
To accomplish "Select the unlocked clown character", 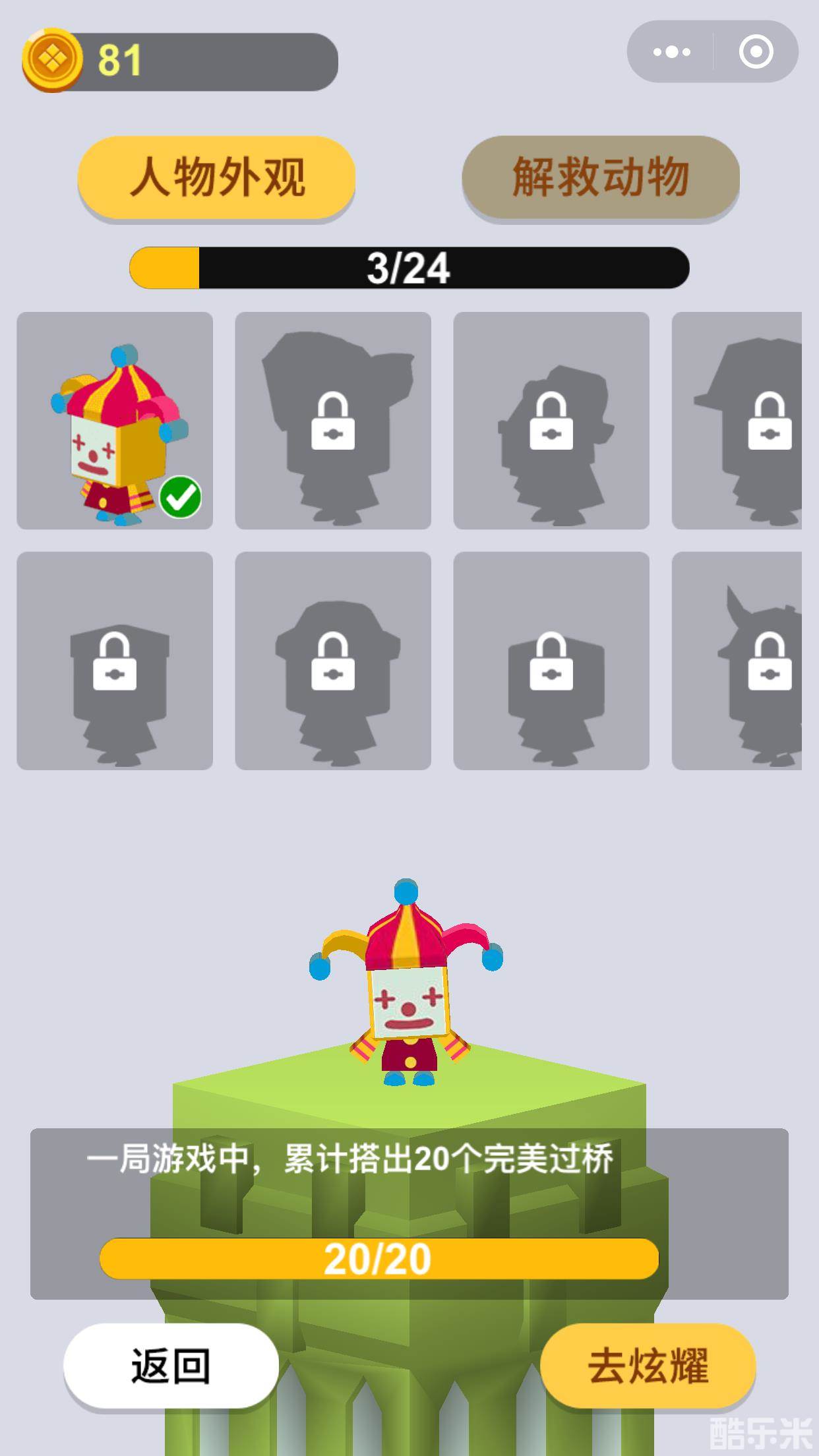I will (115, 421).
